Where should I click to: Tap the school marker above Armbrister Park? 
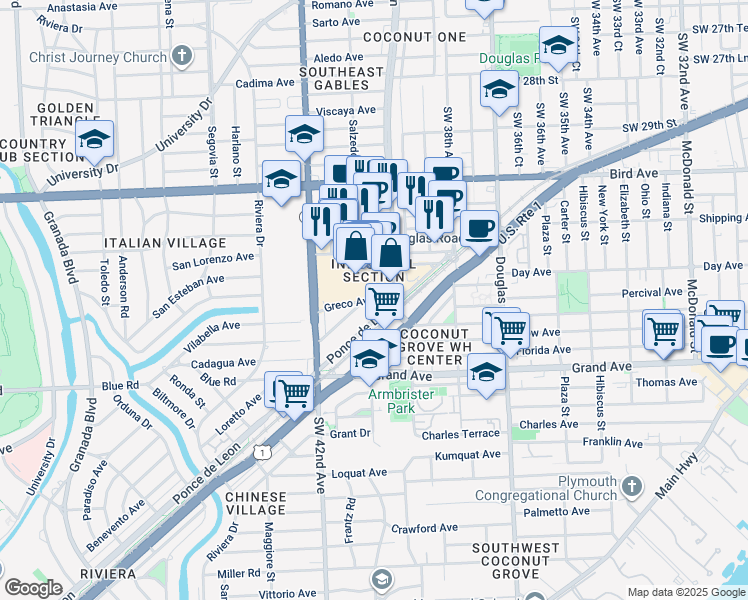pos(369,360)
